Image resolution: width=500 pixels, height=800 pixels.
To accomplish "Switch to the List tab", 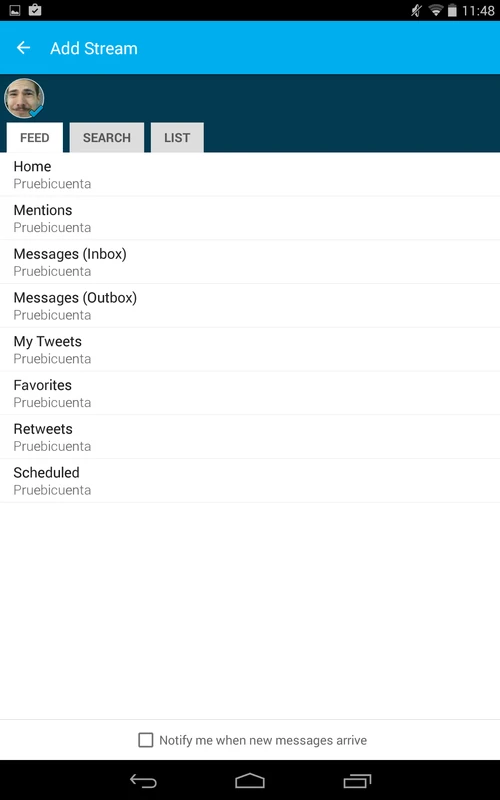I will pyautogui.click(x=177, y=138).
